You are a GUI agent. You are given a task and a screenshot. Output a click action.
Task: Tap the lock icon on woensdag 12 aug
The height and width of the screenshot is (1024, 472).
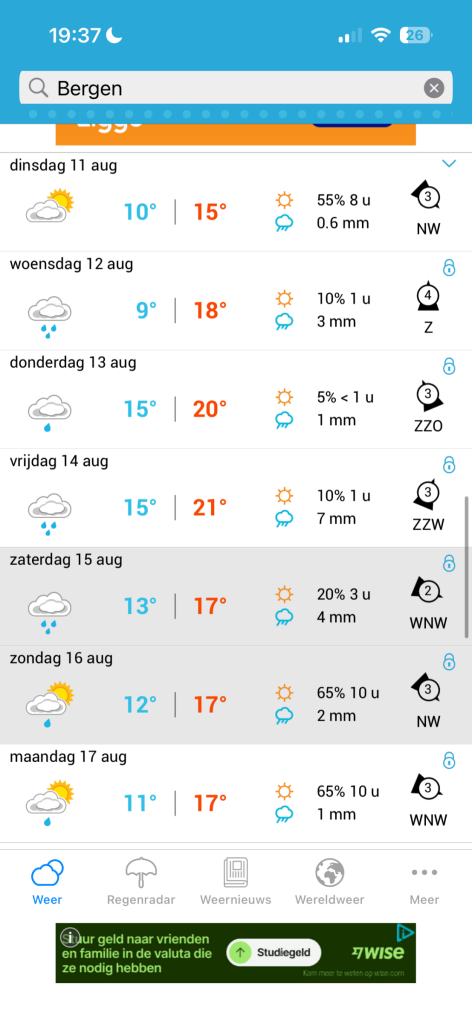[x=448, y=266]
